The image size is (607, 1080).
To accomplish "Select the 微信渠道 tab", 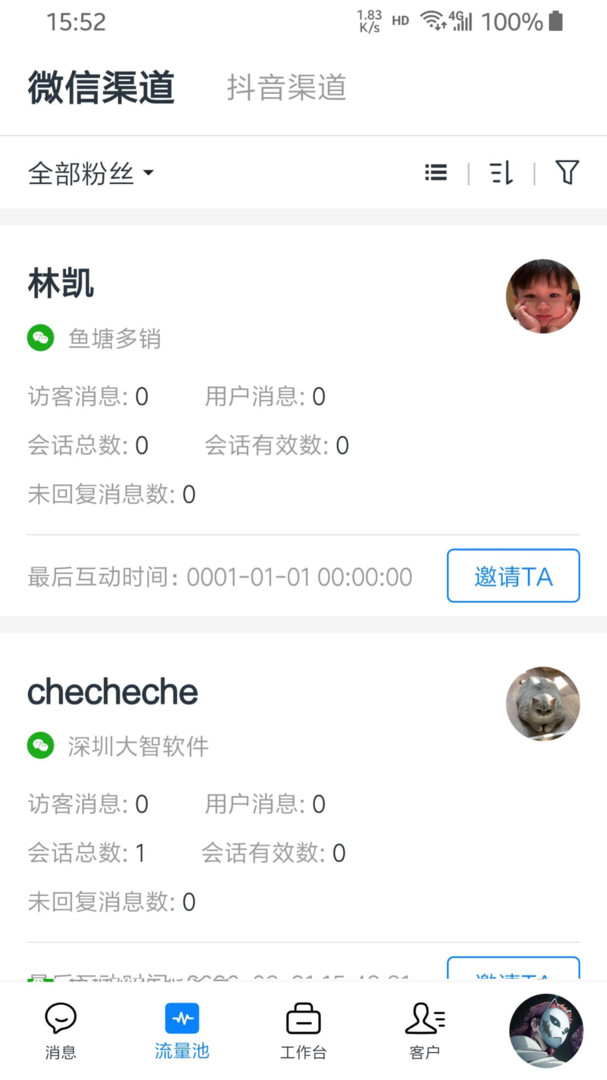I will pyautogui.click(x=101, y=88).
